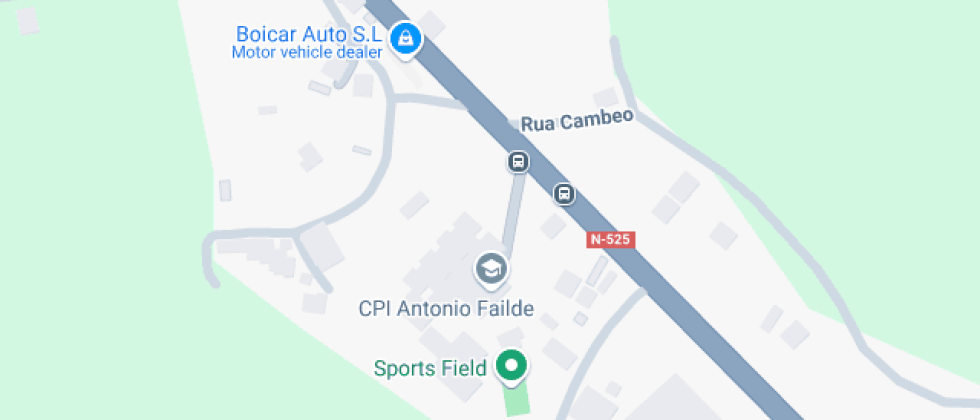
Task: Select the bus stop on the school's access lane
Action: [x=518, y=161]
